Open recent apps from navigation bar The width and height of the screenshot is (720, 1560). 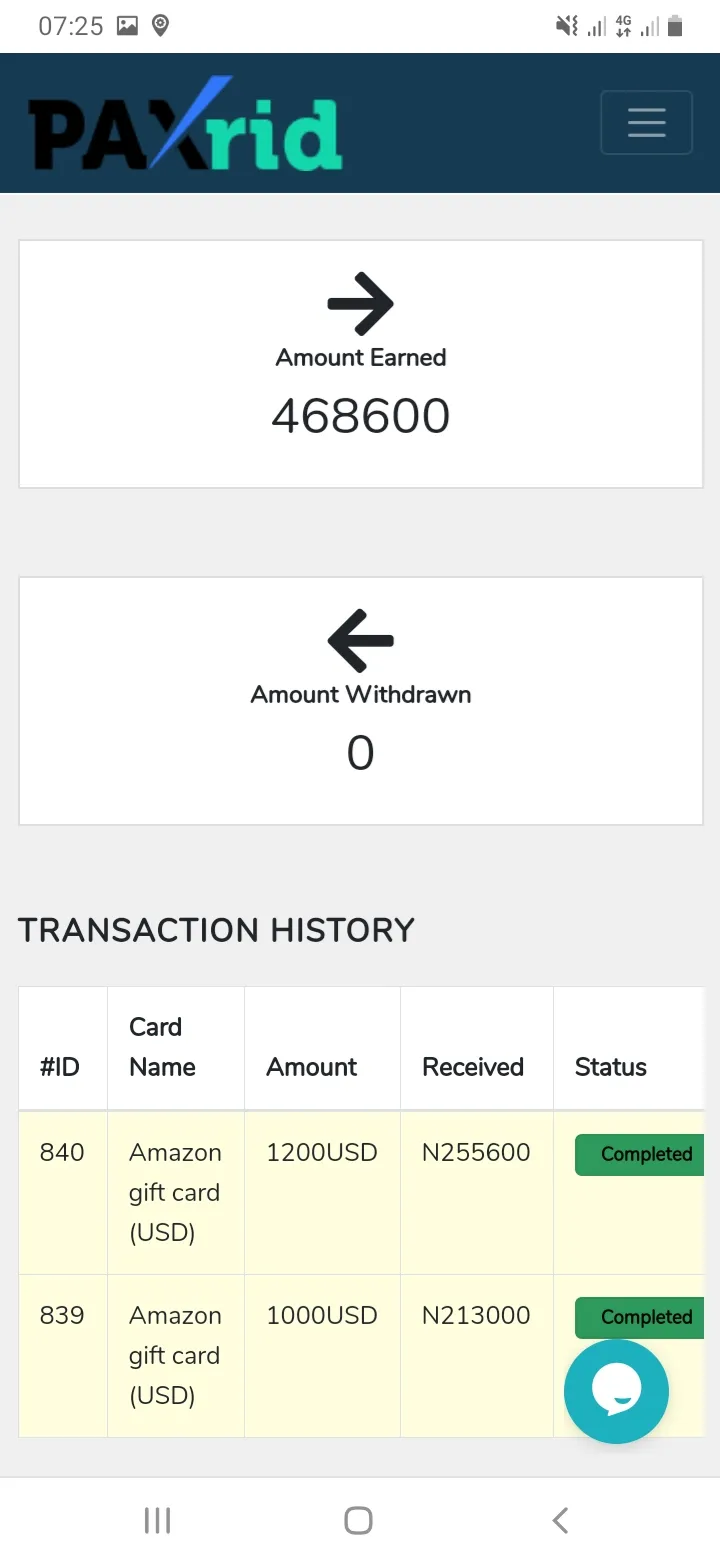pos(157,1520)
